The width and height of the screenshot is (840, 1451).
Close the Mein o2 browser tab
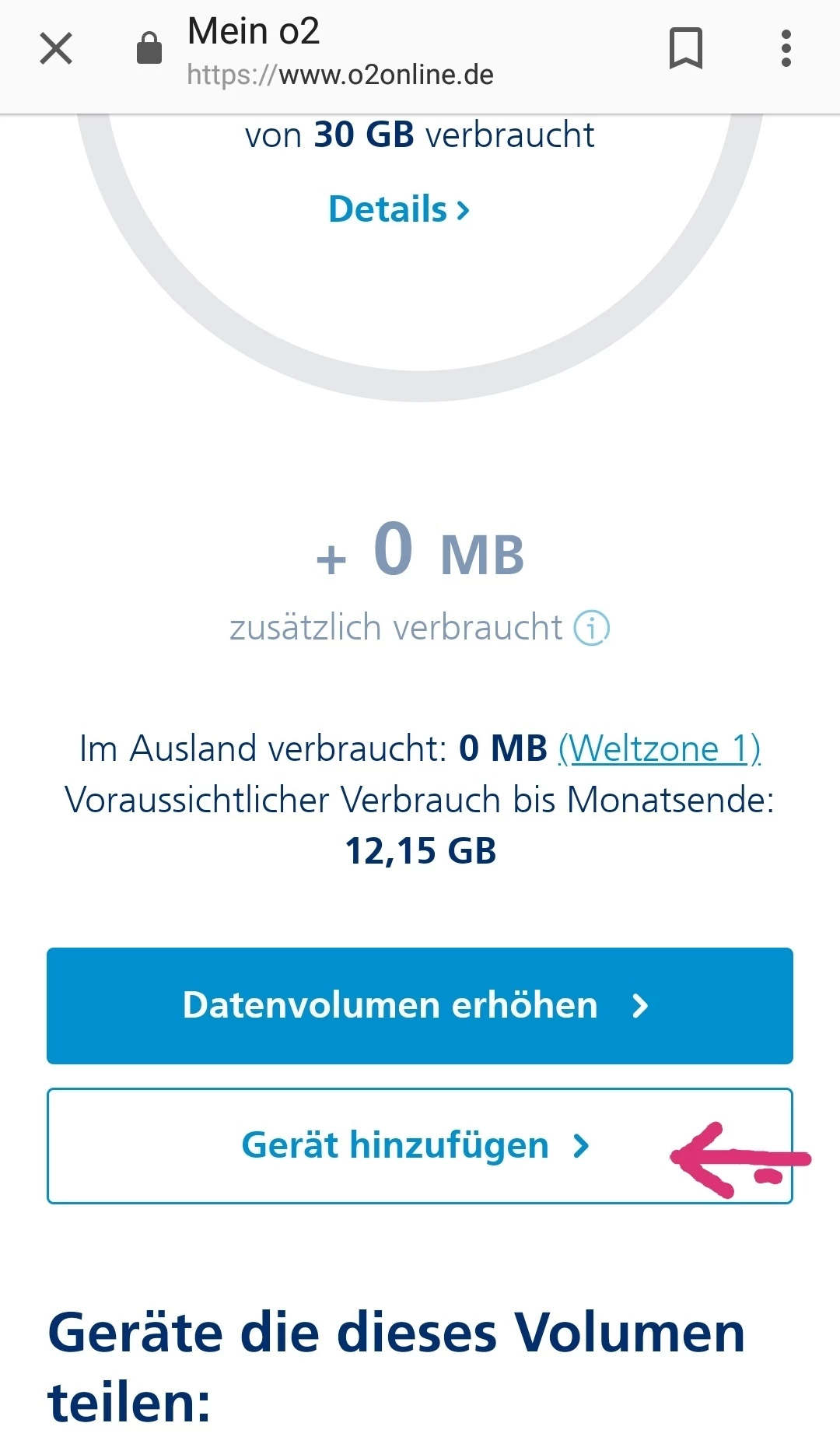56,48
